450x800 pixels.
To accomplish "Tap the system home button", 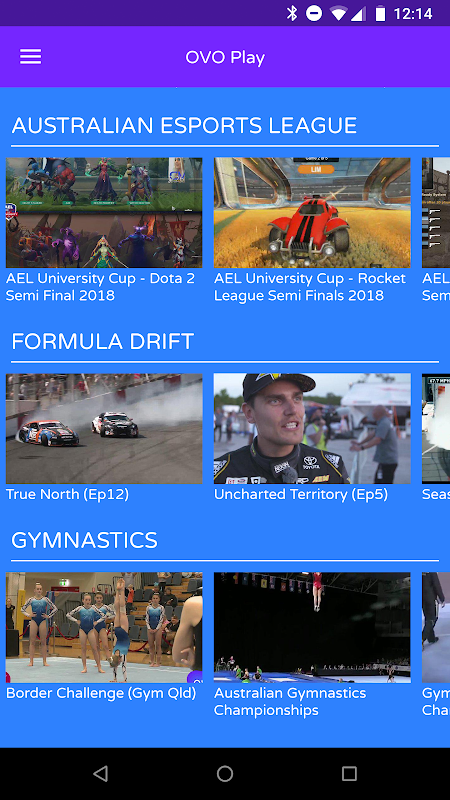I will pyautogui.click(x=225, y=773).
